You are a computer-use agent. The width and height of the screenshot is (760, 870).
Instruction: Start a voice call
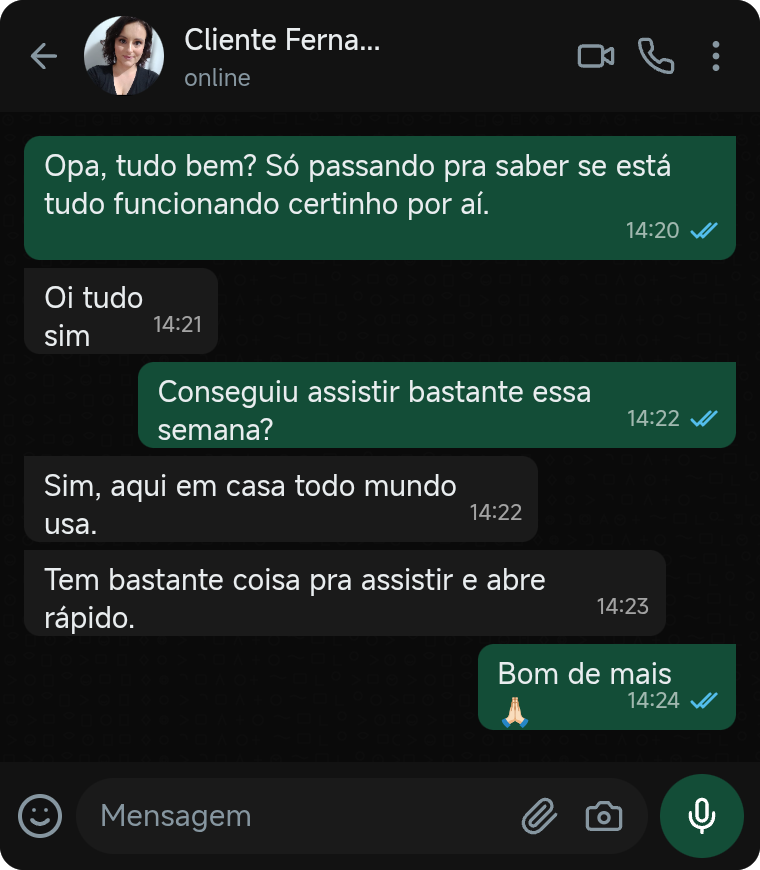point(658,56)
